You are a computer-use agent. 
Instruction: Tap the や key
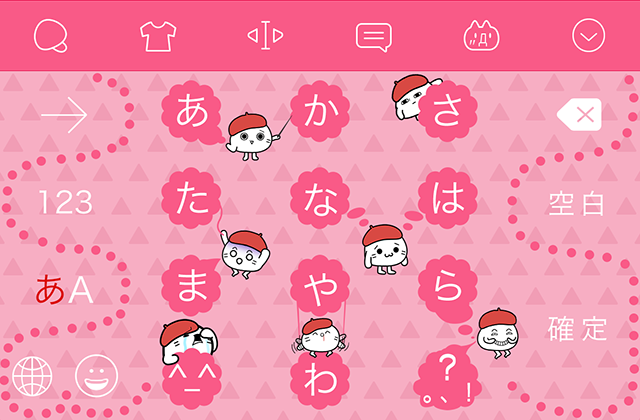coord(320,286)
